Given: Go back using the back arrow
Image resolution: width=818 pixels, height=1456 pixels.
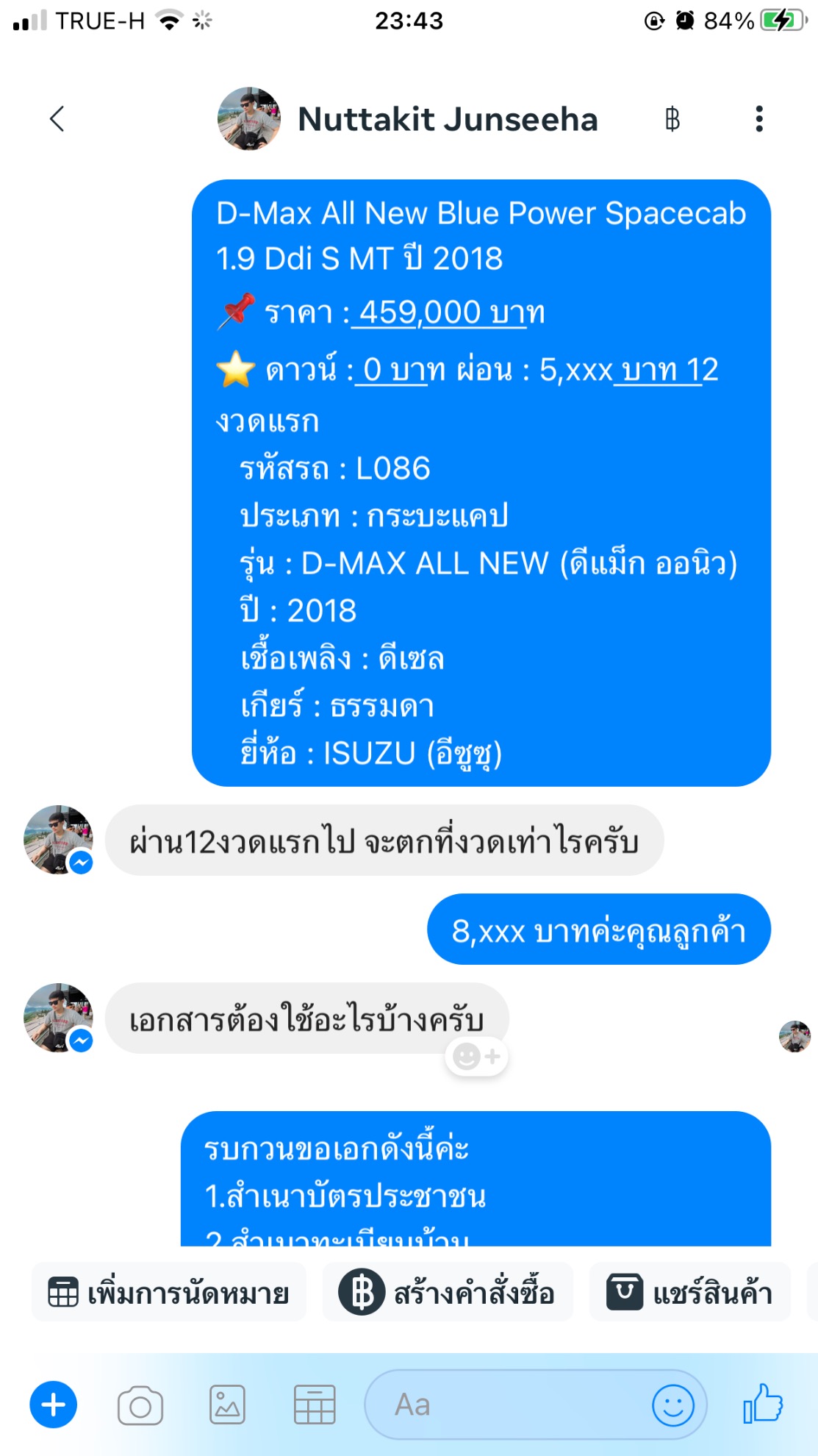Looking at the screenshot, I should pos(57,118).
